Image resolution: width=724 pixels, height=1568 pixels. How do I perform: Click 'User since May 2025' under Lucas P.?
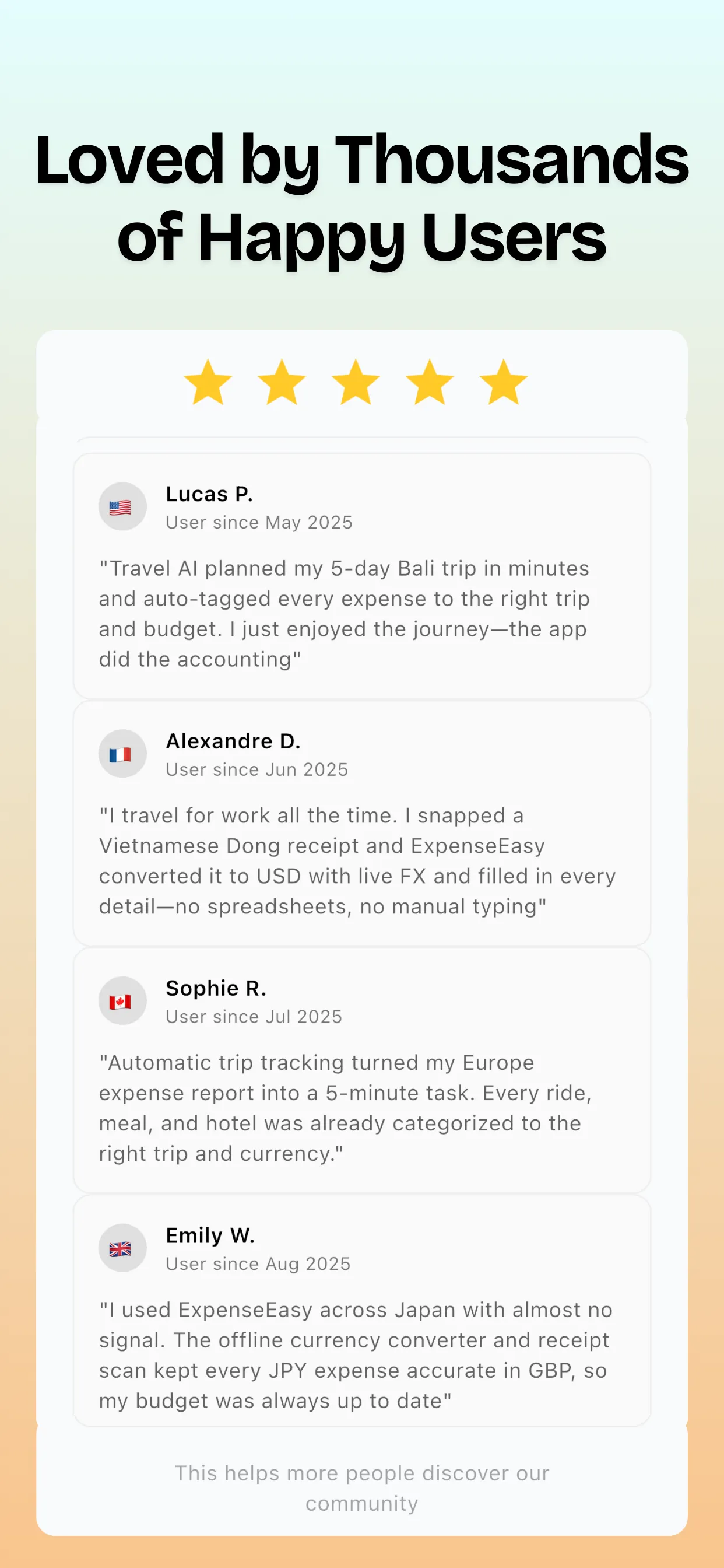pos(259,521)
